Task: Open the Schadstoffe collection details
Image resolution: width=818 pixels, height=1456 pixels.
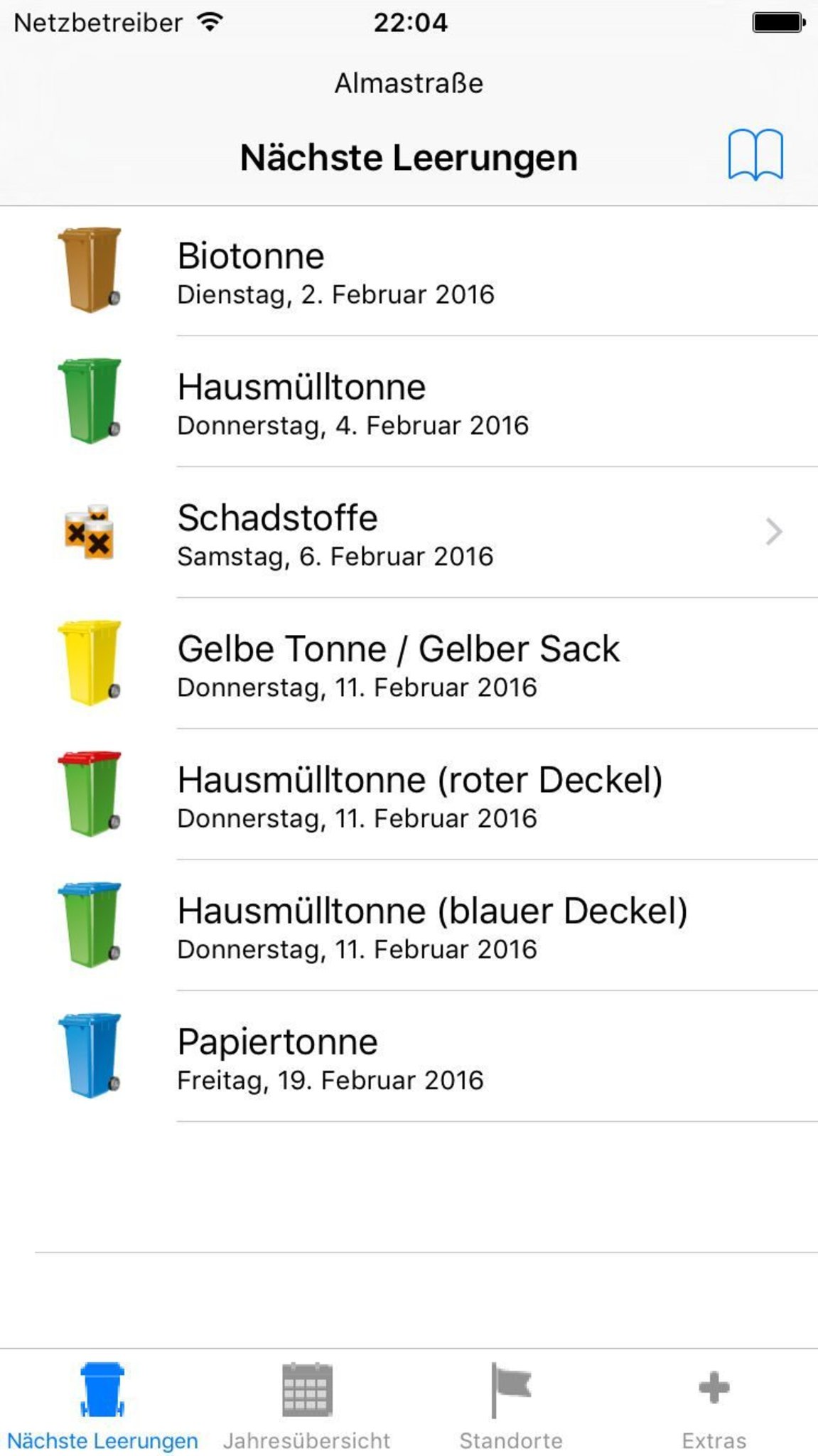Action: click(426, 533)
